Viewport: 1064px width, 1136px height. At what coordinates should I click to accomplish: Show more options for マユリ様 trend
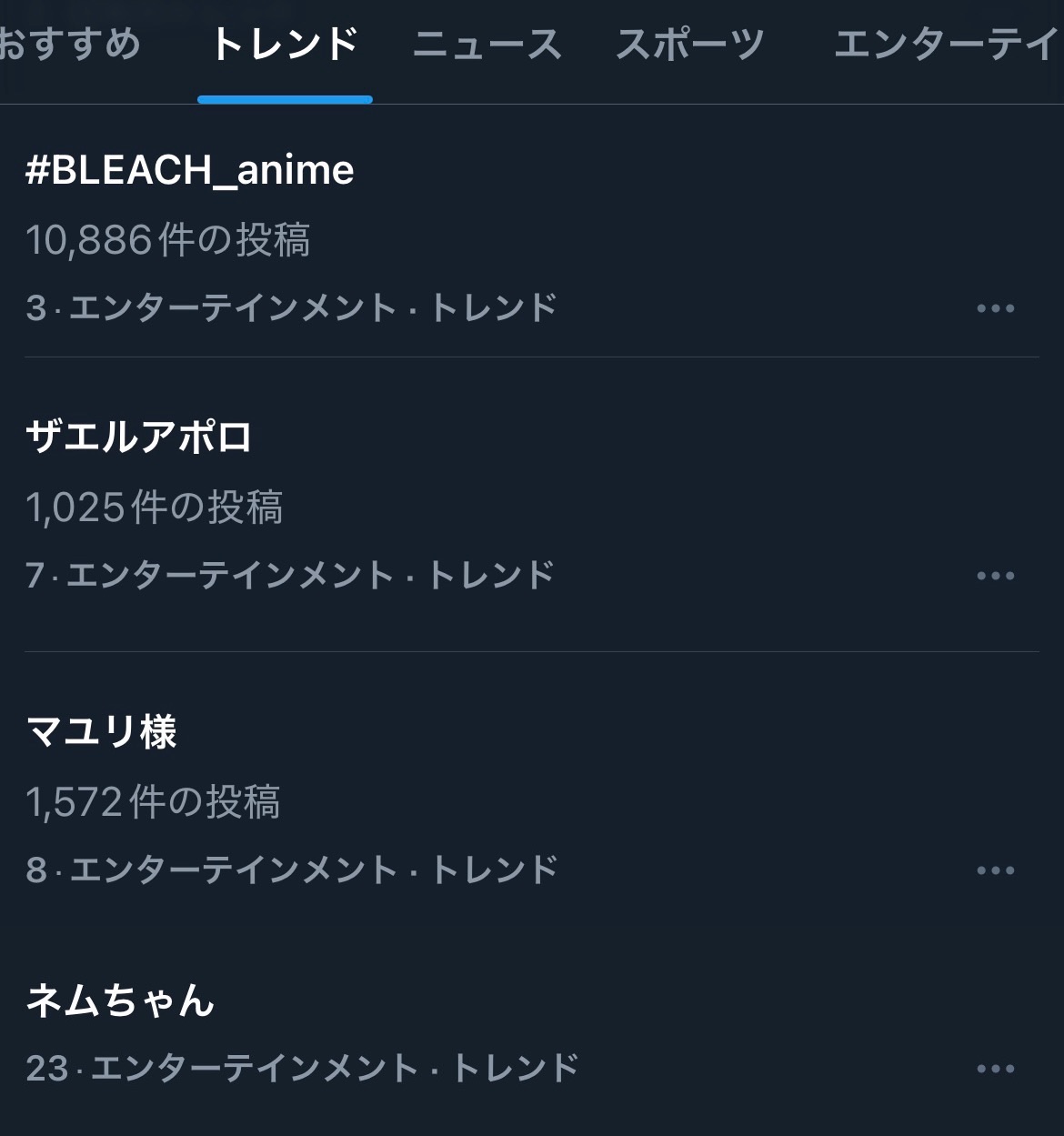coord(995,870)
